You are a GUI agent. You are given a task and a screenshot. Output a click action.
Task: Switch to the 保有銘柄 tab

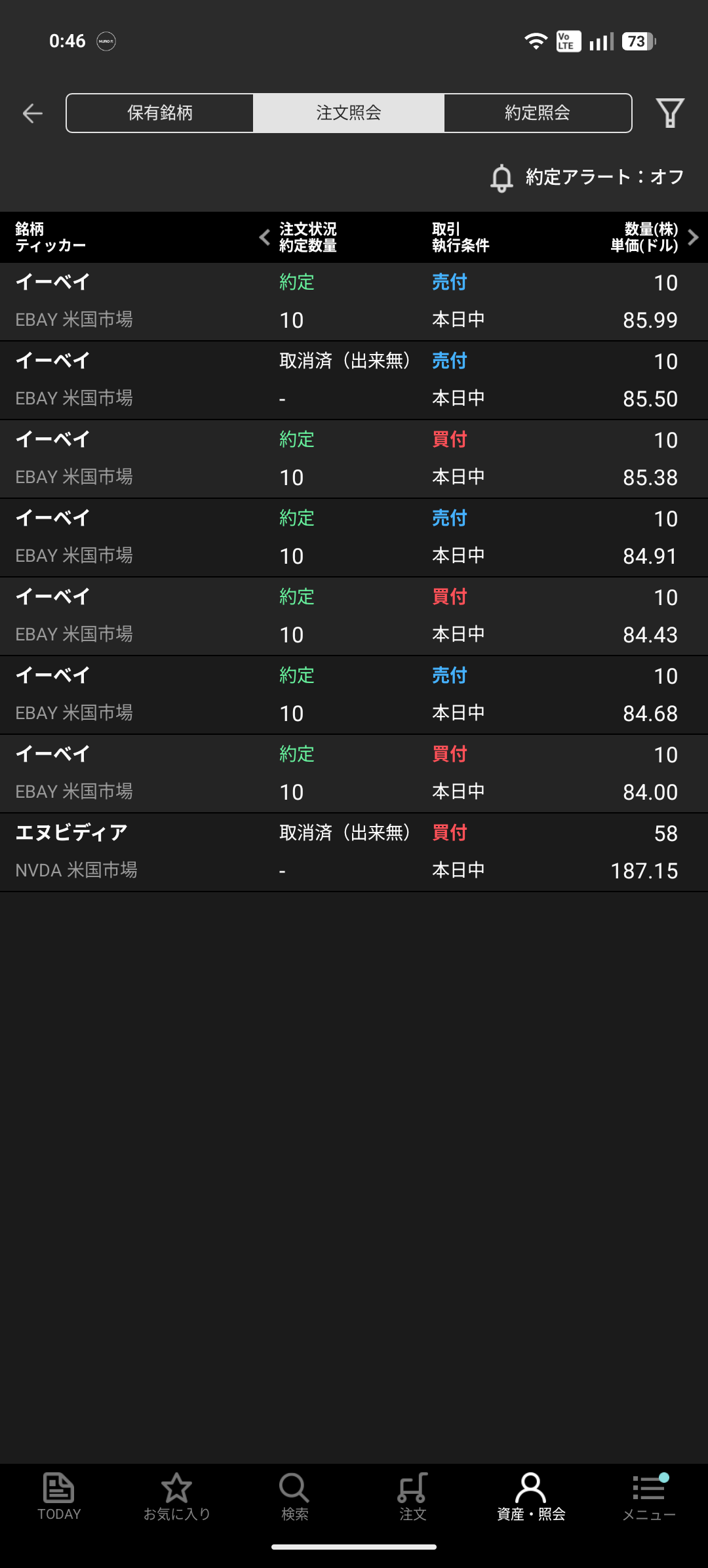pos(160,113)
